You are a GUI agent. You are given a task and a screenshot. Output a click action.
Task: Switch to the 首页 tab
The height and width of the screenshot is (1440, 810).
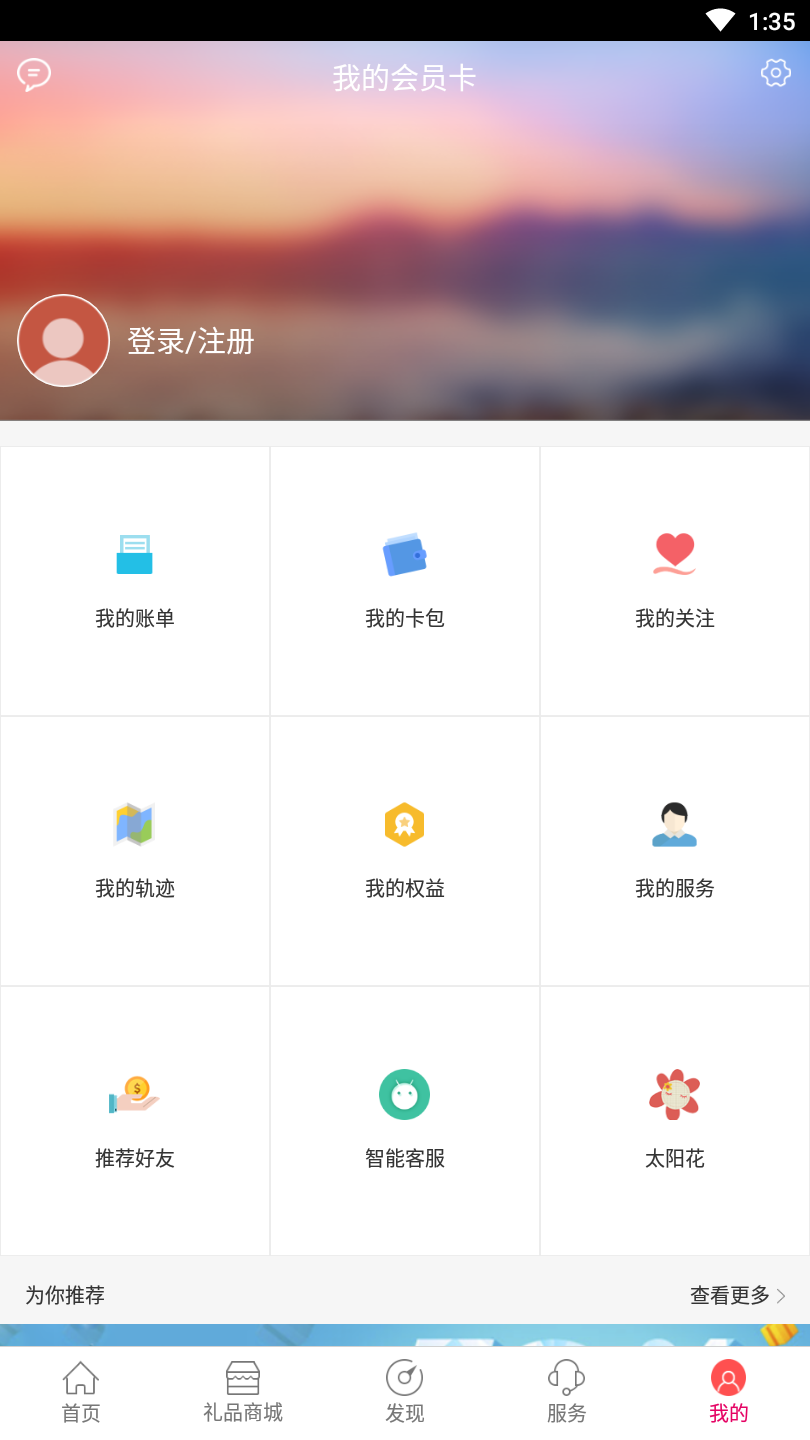(x=81, y=1392)
